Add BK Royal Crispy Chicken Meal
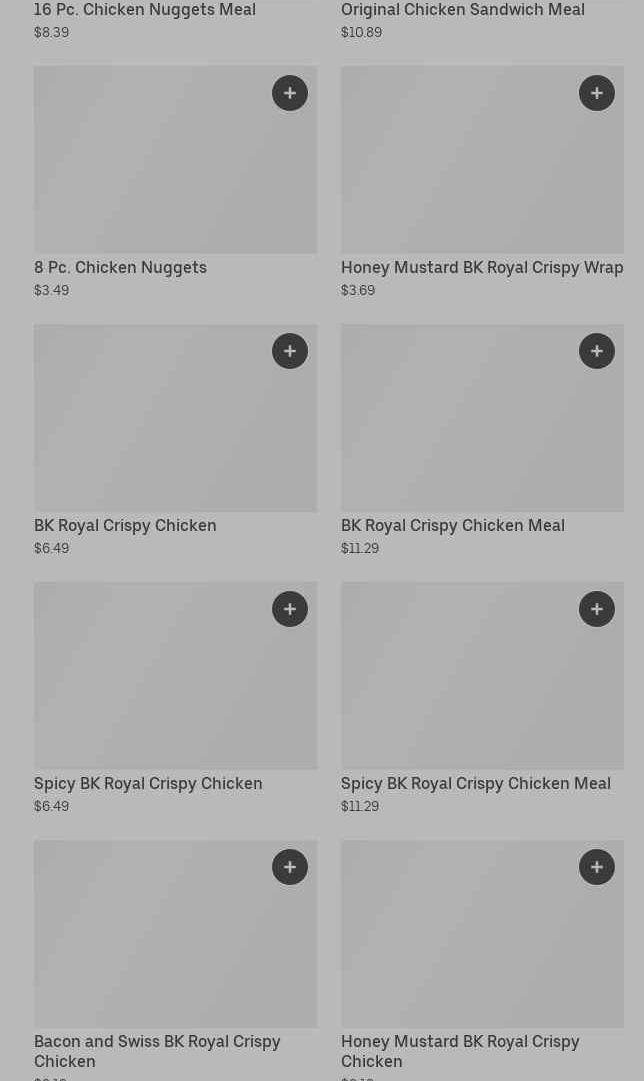The image size is (644, 1081). (x=597, y=351)
